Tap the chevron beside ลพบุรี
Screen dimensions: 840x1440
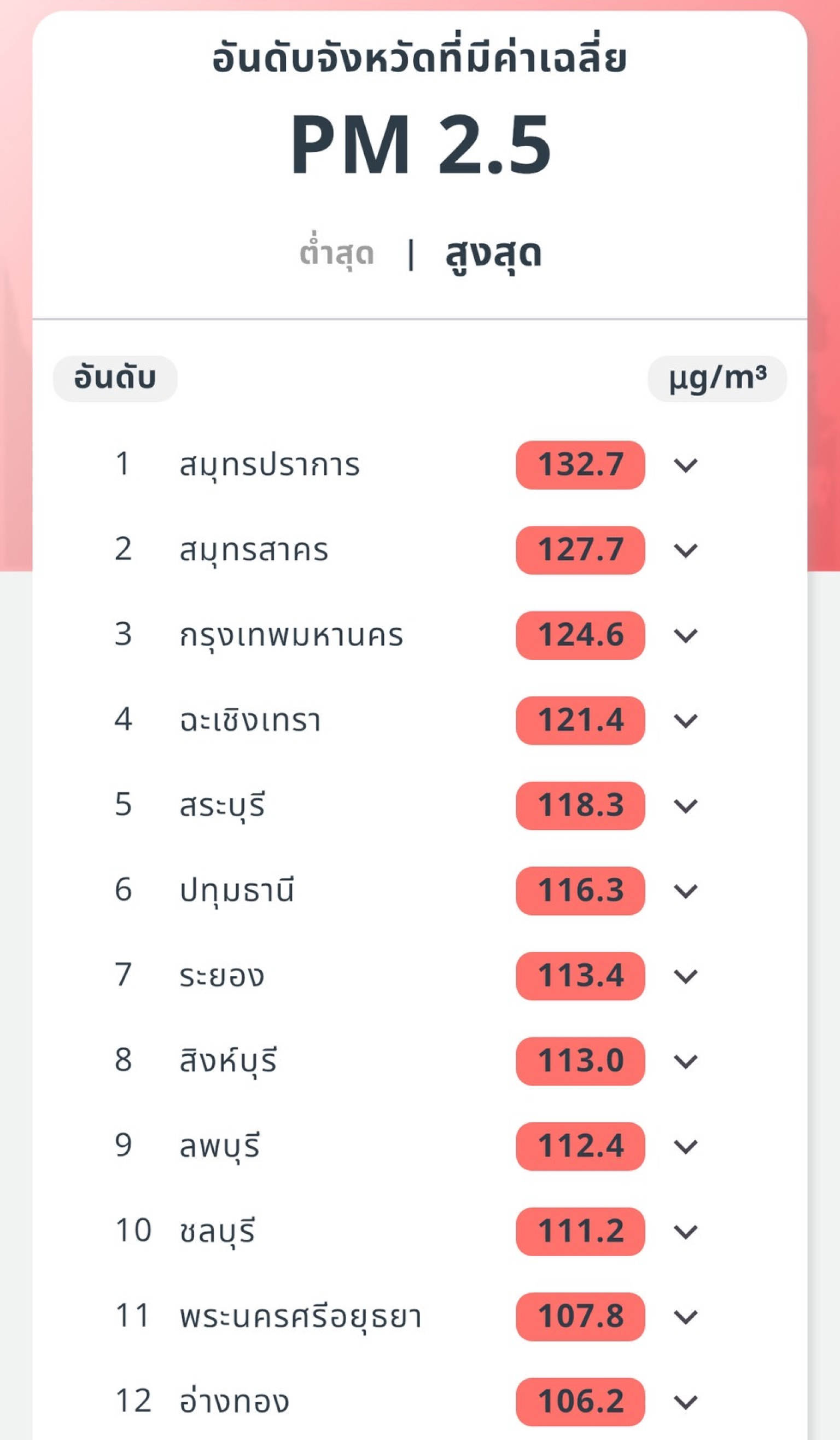pyautogui.click(x=685, y=1147)
